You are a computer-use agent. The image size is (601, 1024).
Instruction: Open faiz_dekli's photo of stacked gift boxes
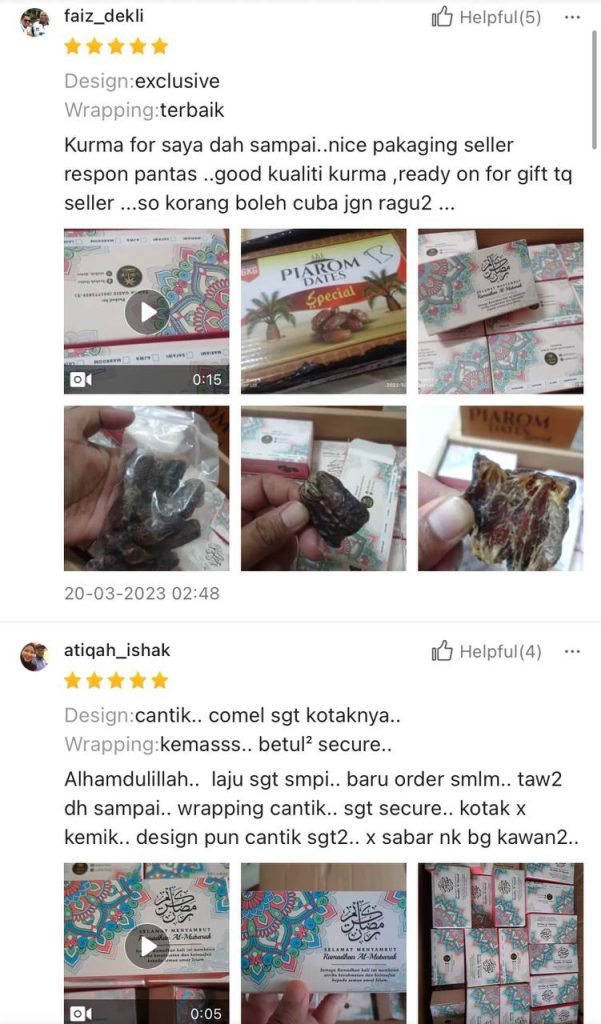point(500,311)
